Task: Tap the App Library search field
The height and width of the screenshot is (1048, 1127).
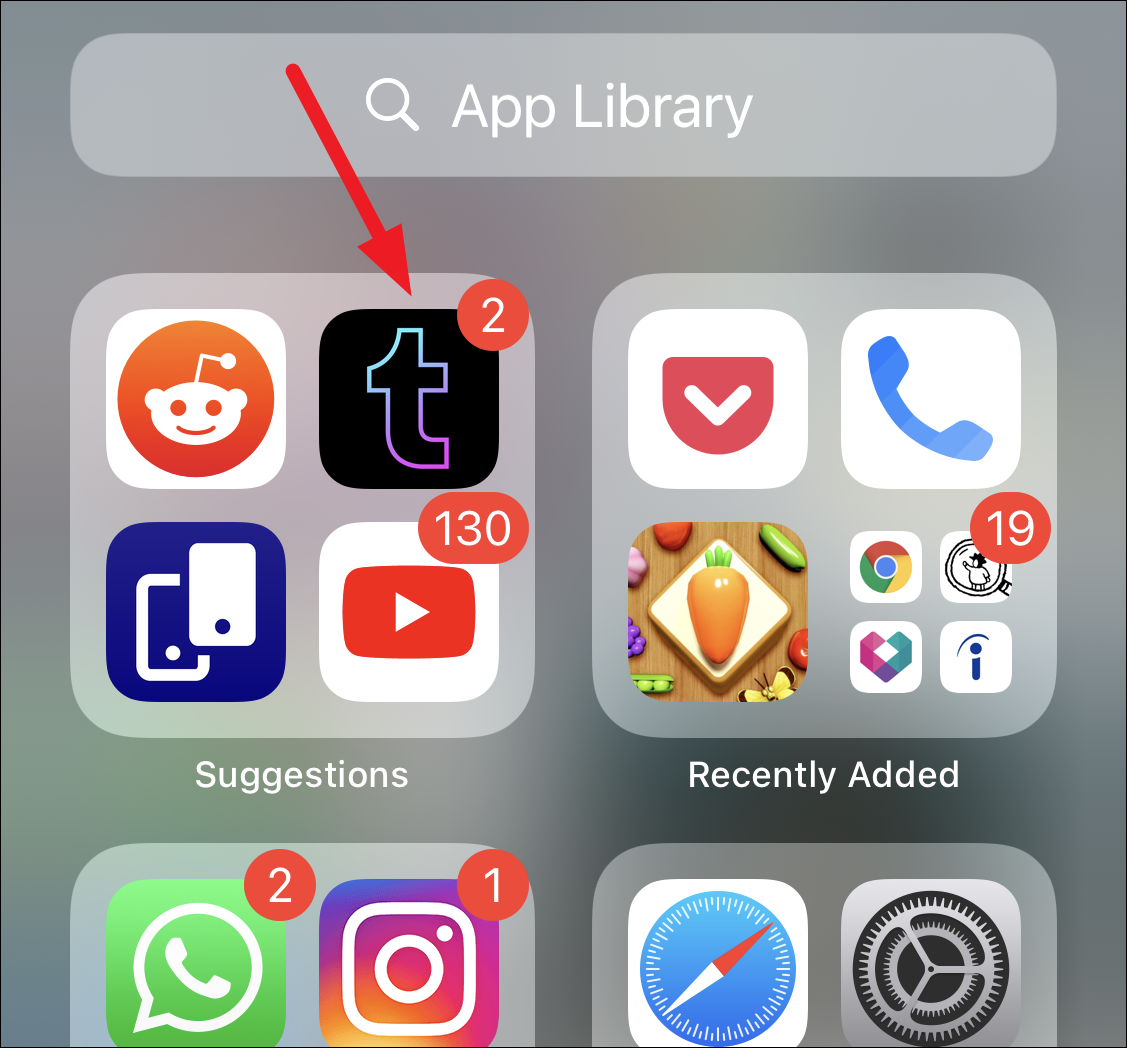Action: (562, 105)
